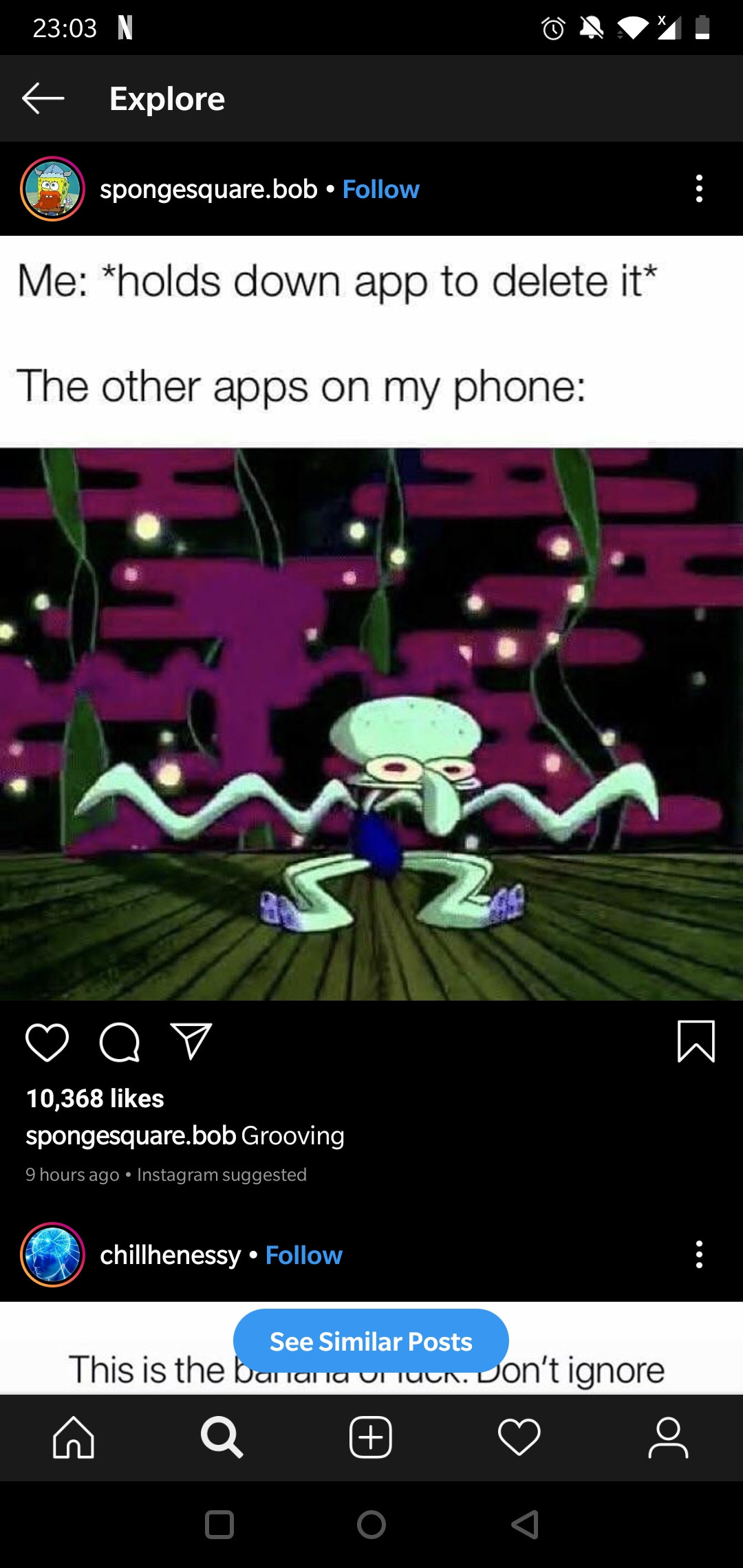743x1568 pixels.
Task: Open system recent apps
Action: click(x=219, y=1525)
